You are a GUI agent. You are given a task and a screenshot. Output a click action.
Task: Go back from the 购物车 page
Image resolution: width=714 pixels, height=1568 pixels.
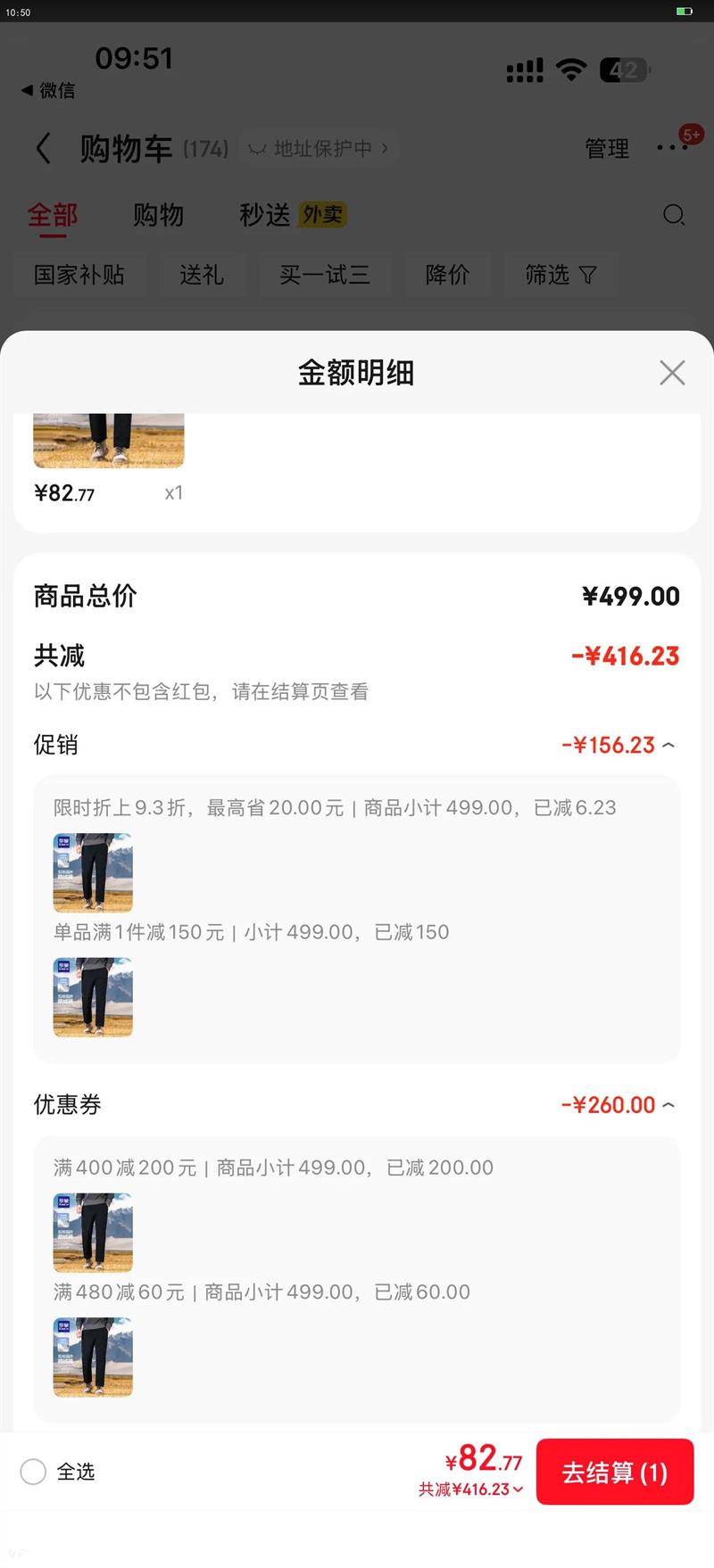pos(43,148)
